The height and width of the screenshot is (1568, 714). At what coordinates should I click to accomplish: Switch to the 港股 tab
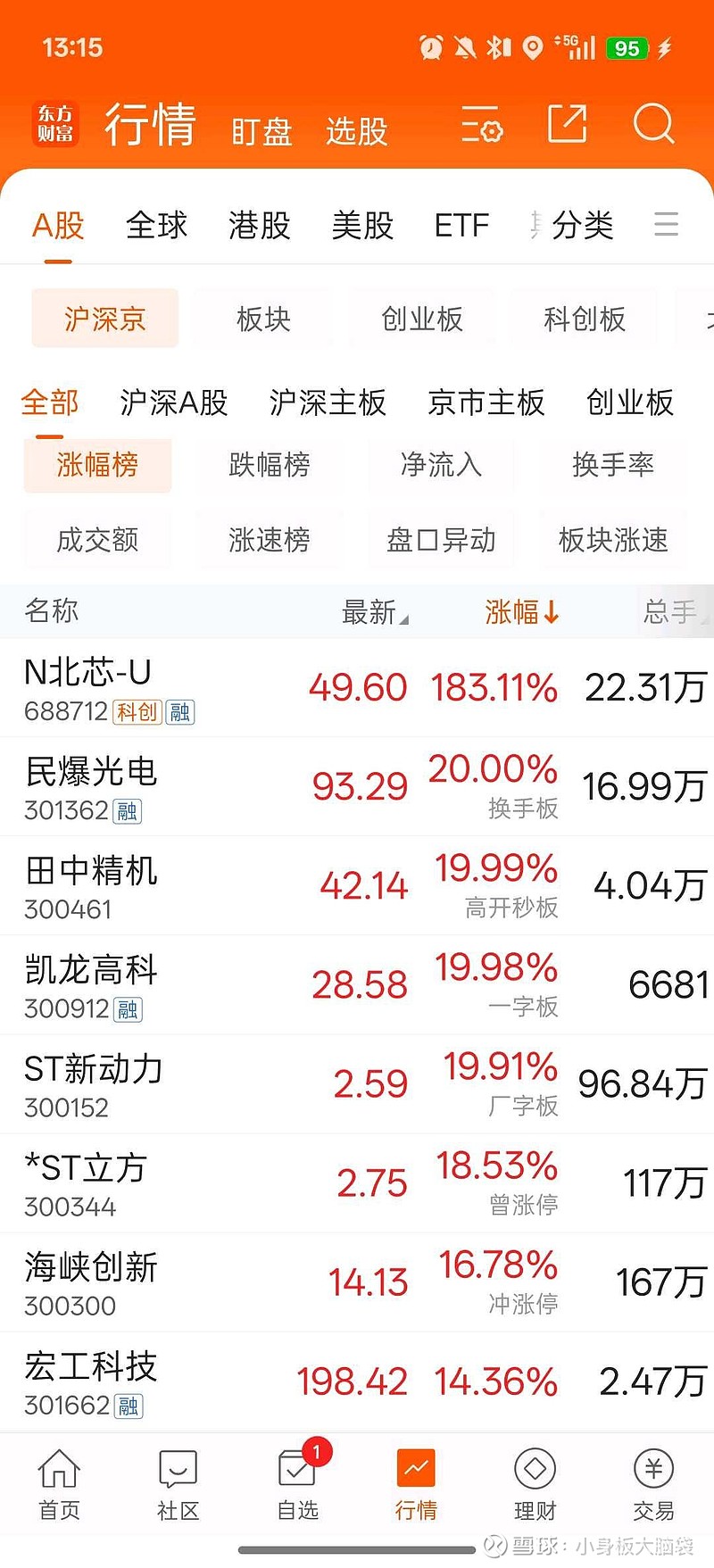[x=258, y=226]
